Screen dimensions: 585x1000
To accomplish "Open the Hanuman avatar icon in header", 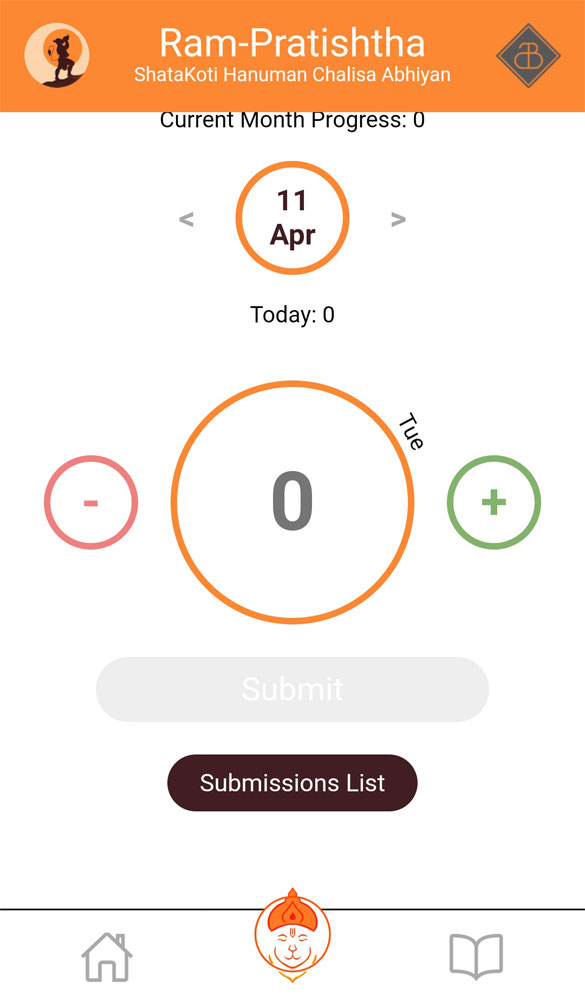I will pyautogui.click(x=57, y=55).
